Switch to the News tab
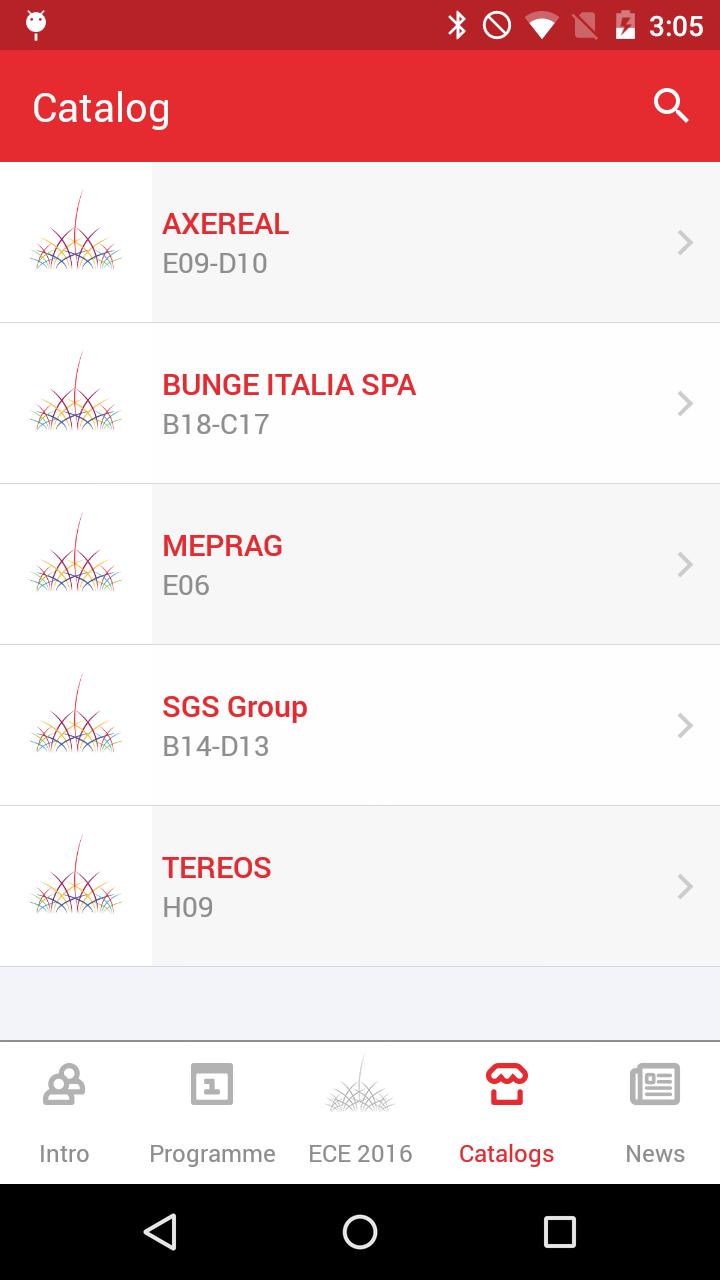720x1280 pixels. (x=655, y=1113)
